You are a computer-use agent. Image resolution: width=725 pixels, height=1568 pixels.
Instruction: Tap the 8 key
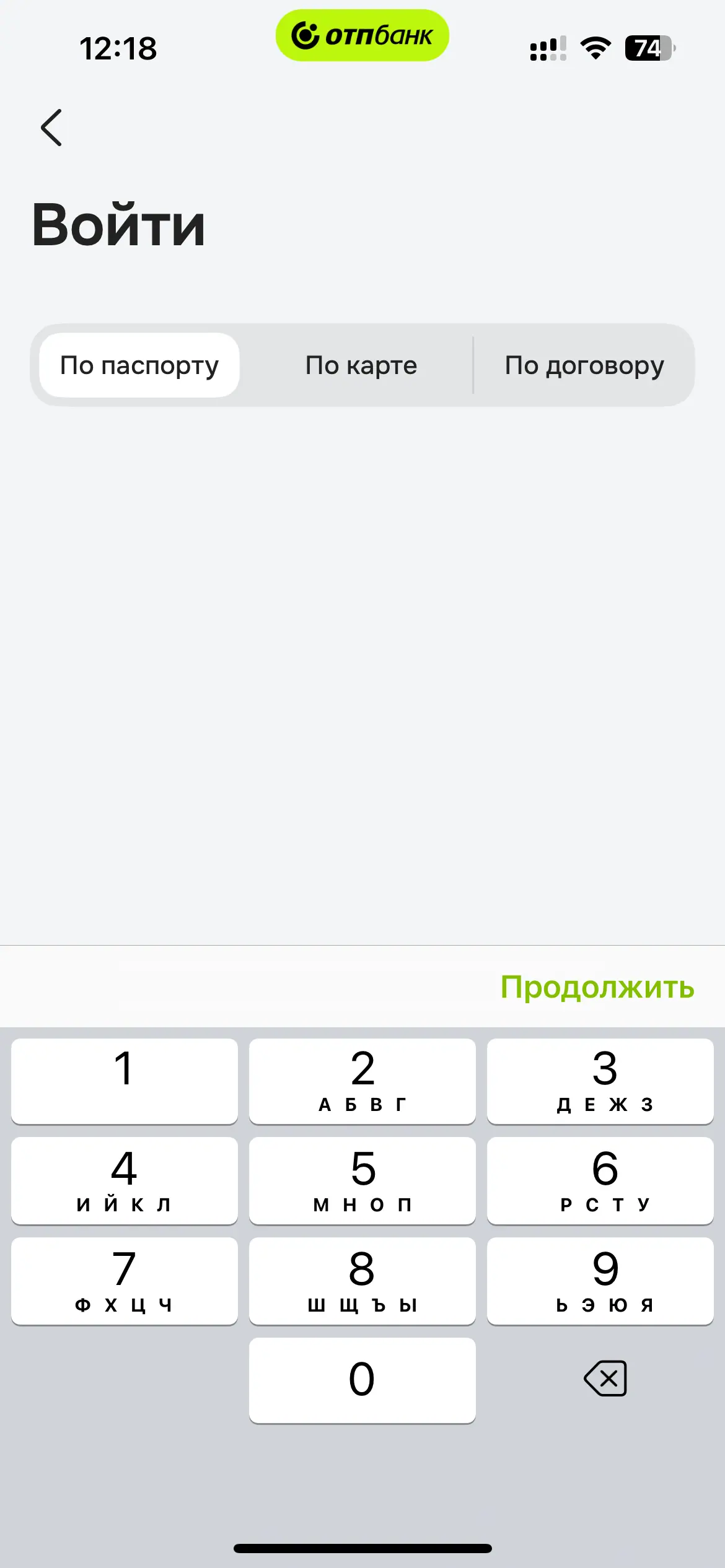tap(362, 1281)
